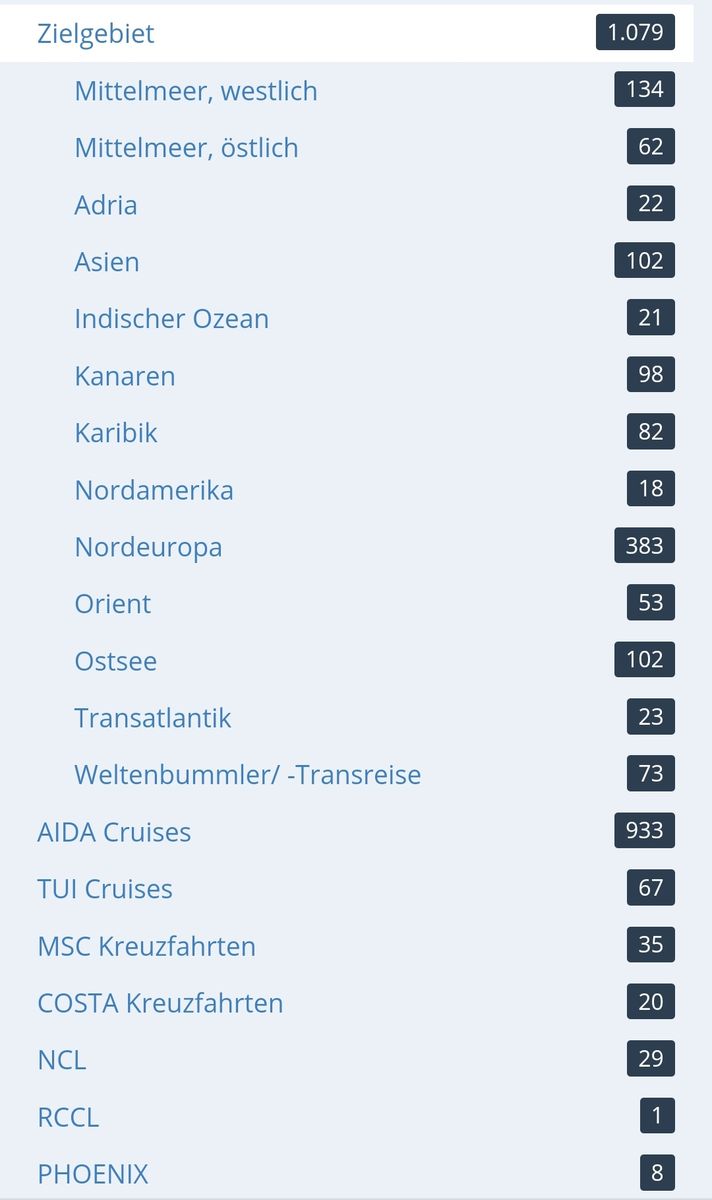Show cruises to Asien

point(107,262)
